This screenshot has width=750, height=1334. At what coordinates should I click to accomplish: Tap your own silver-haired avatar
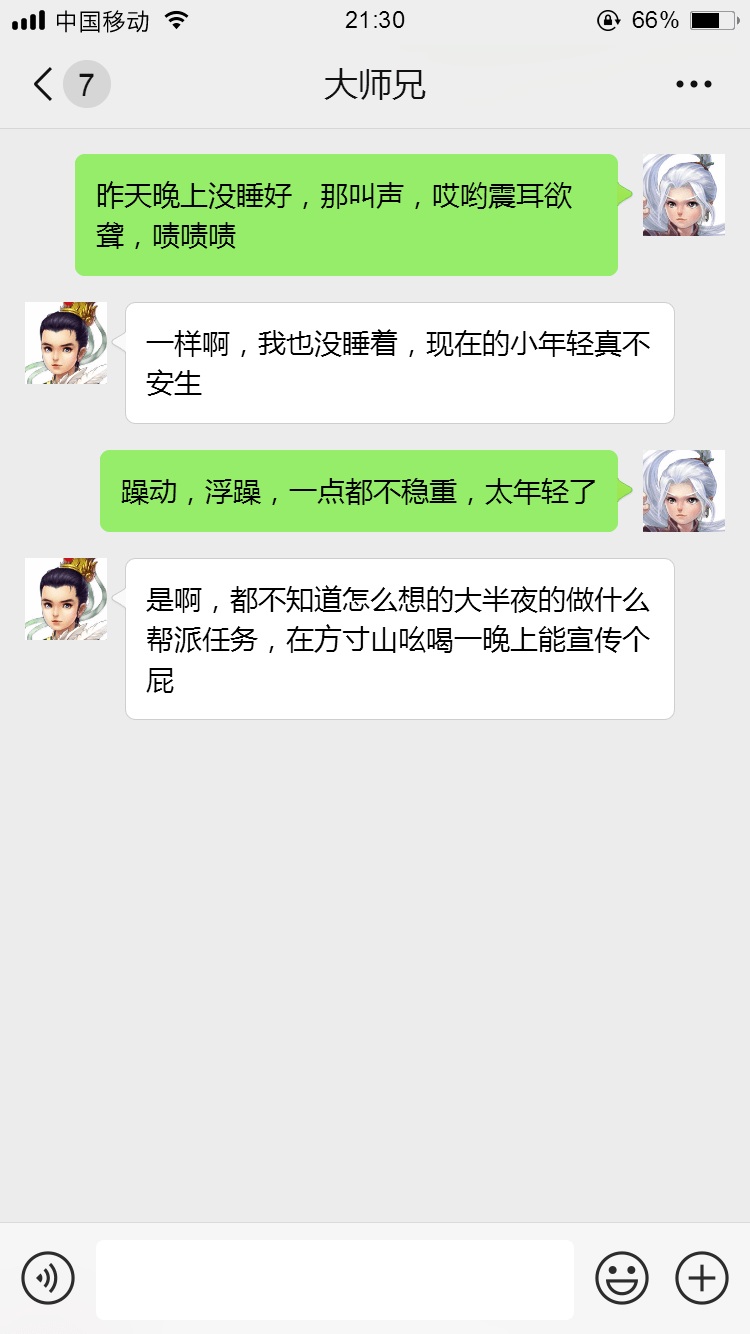684,195
